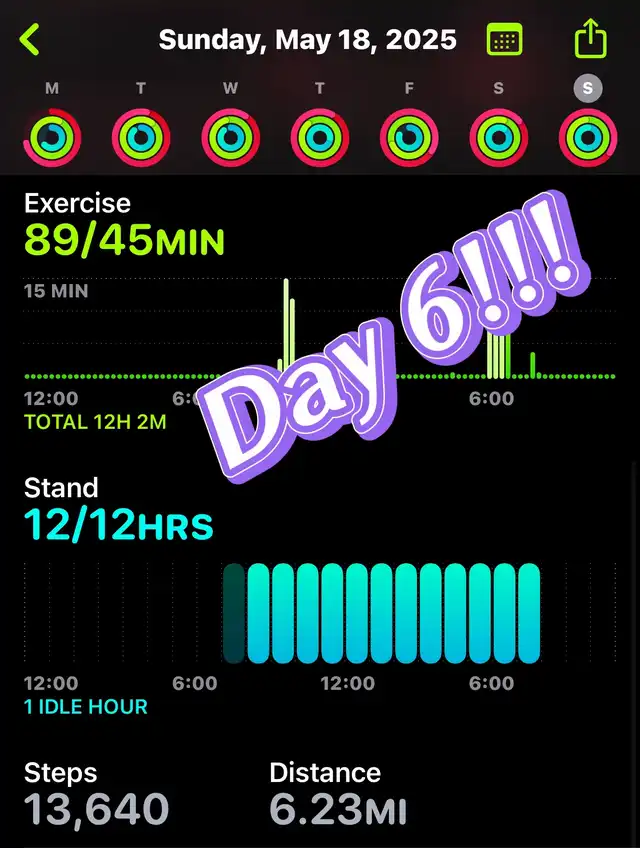Jump to Friday's activity rings
The image size is (640, 848).
point(409,136)
